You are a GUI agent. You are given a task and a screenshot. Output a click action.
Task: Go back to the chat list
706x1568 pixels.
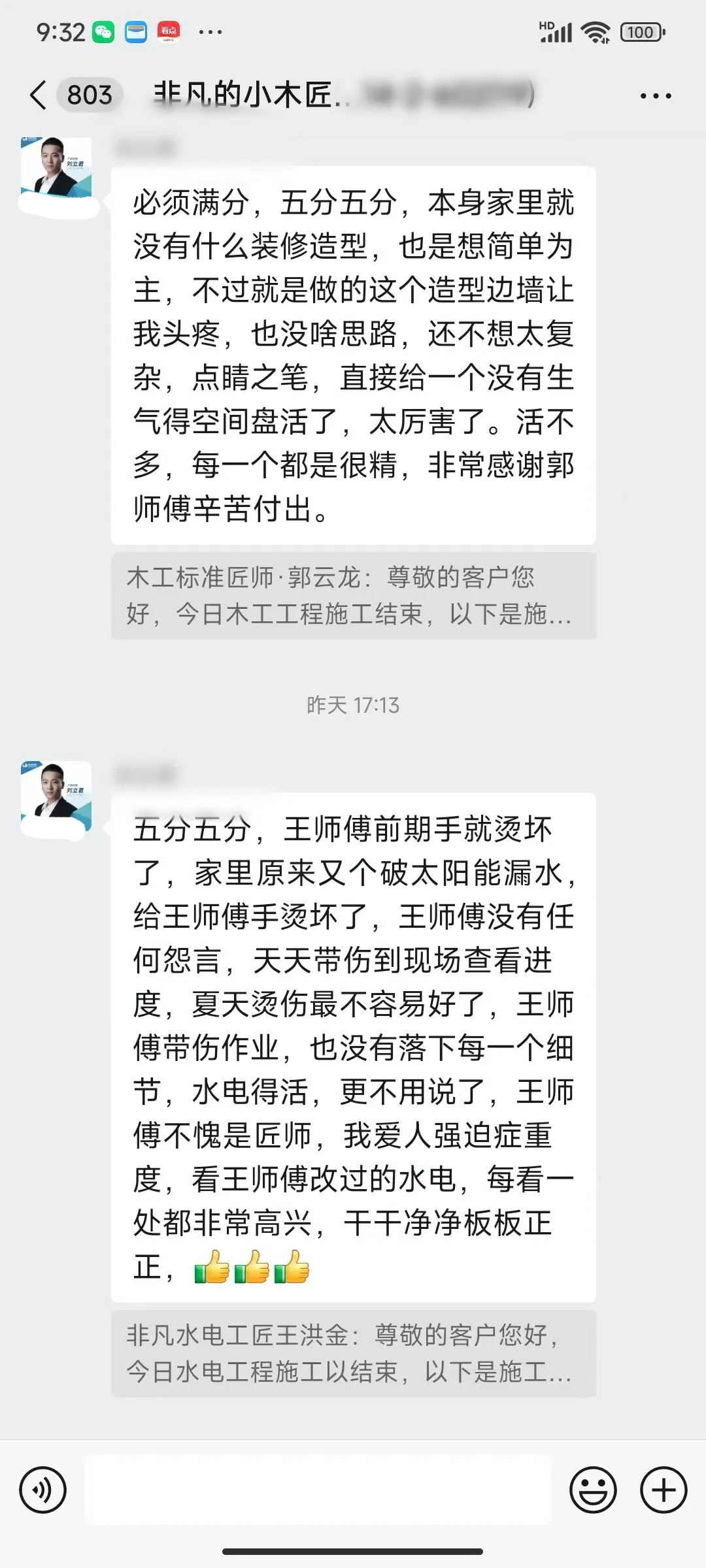[x=39, y=95]
